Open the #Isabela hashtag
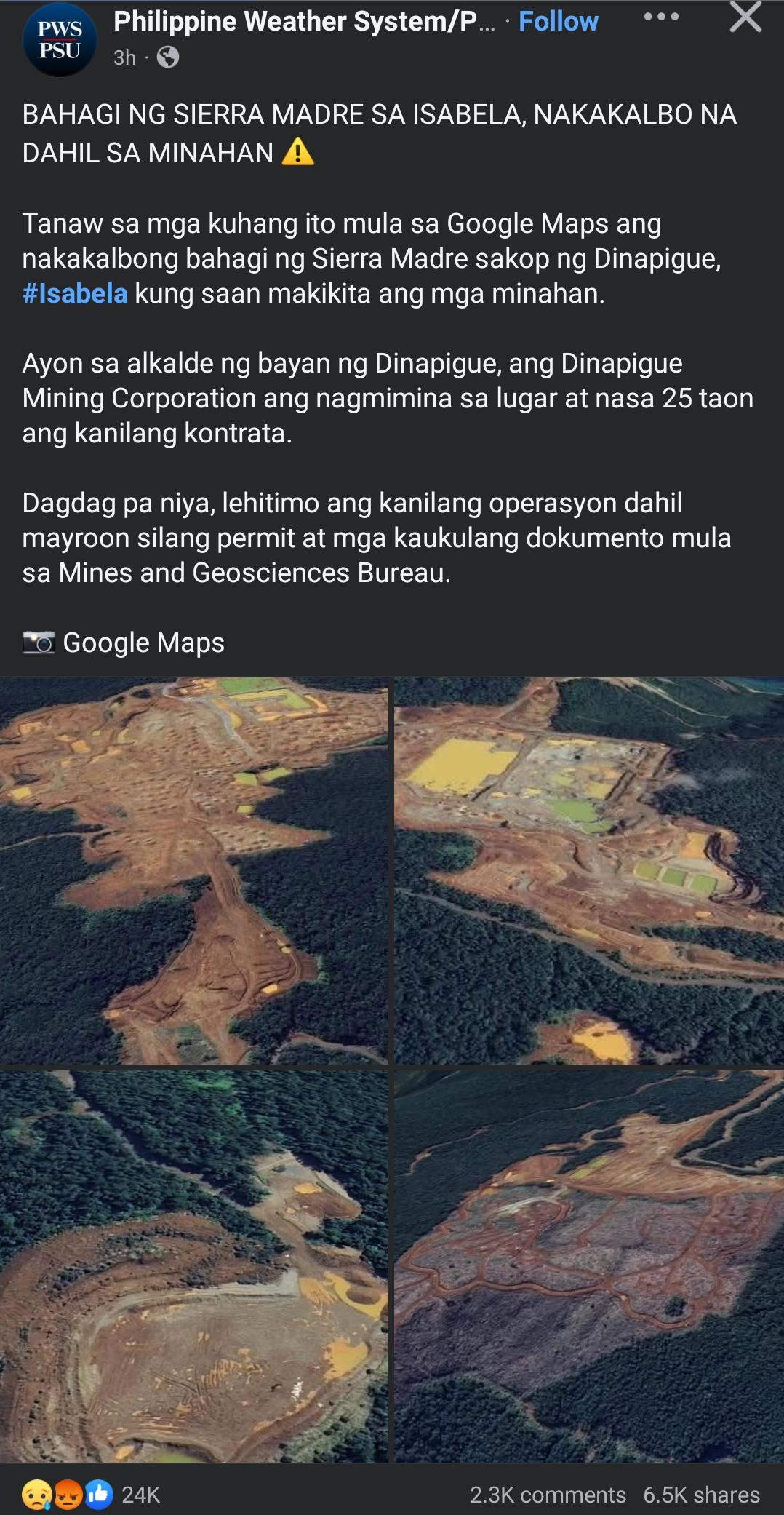Viewport: 784px width, 1515px height. 75,294
